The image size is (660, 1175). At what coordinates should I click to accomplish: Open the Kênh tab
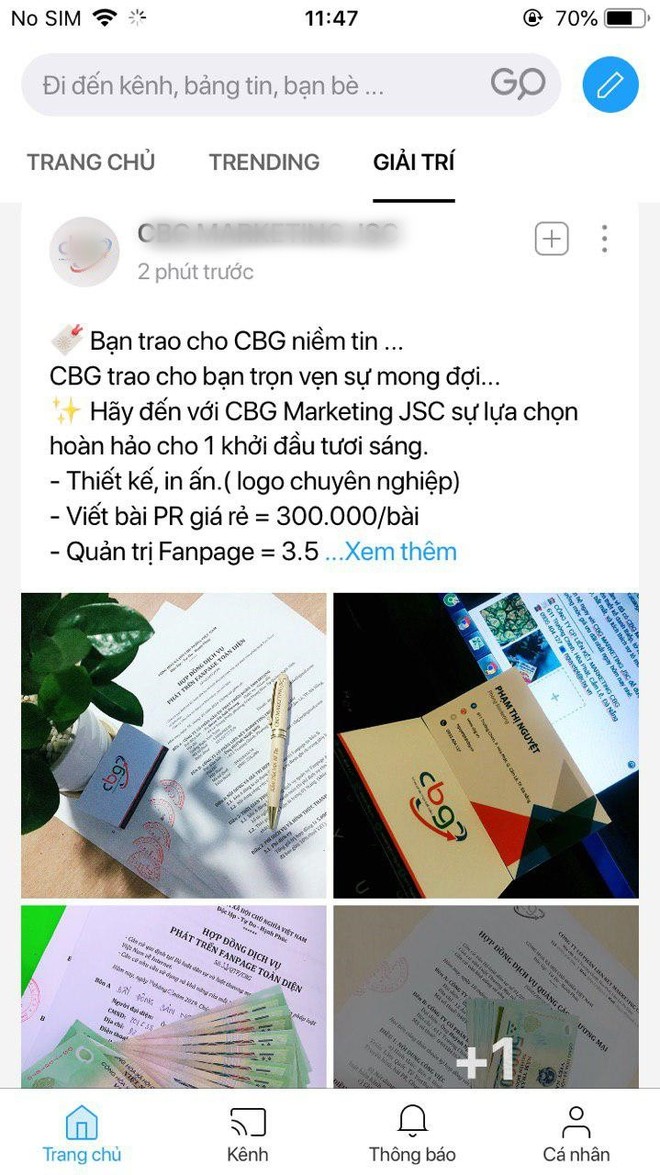point(247,1134)
